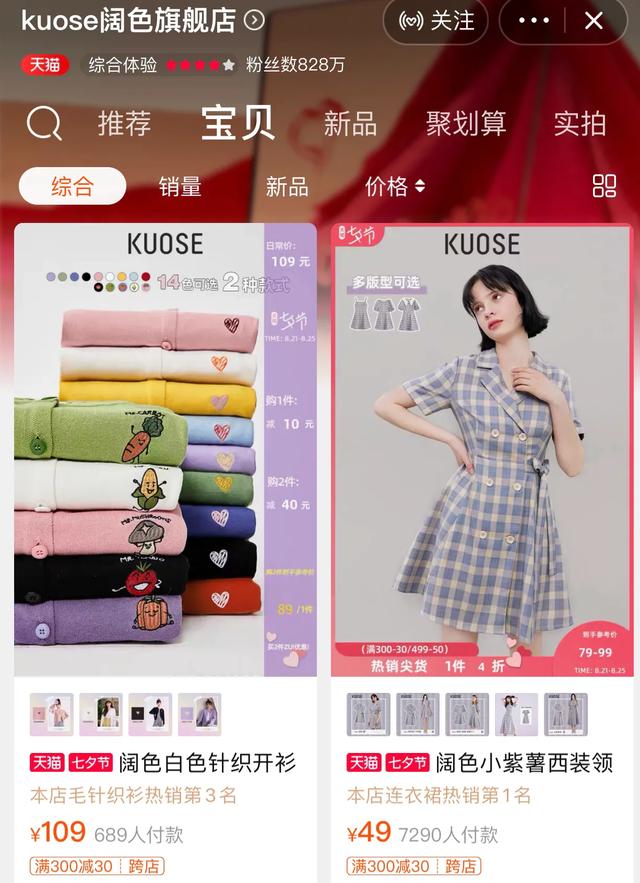Switch to the 实拍 tab

[x=580, y=124]
